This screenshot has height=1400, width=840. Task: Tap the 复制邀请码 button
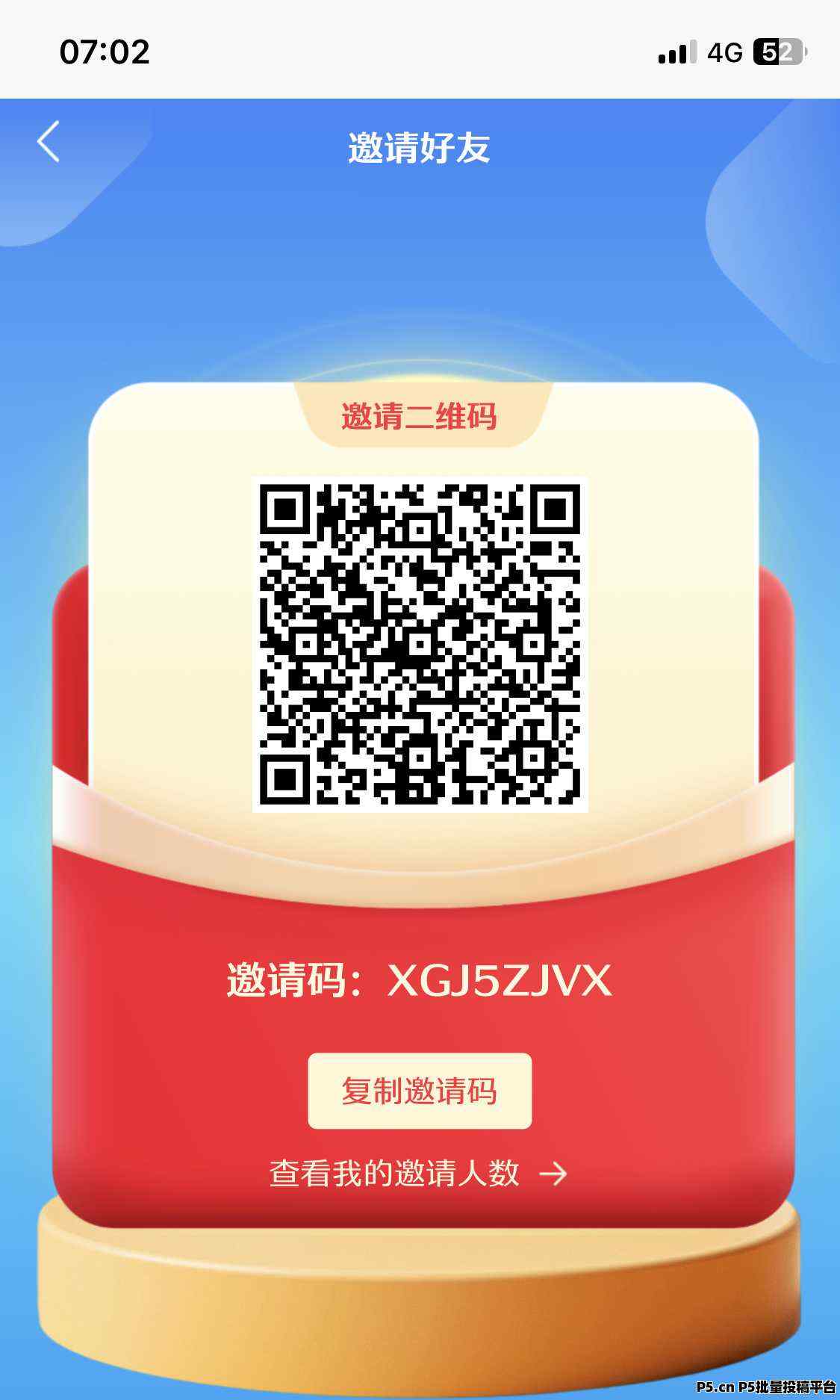click(x=420, y=1091)
